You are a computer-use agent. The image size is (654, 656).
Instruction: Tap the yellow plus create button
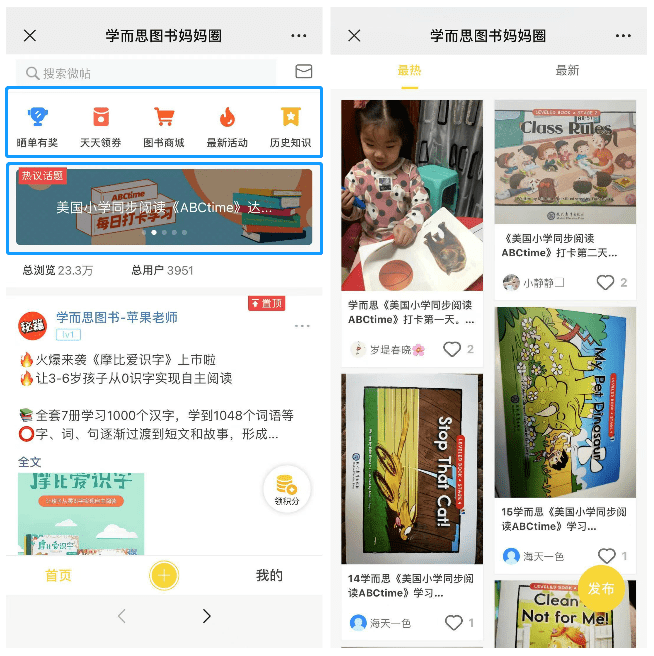[164, 575]
